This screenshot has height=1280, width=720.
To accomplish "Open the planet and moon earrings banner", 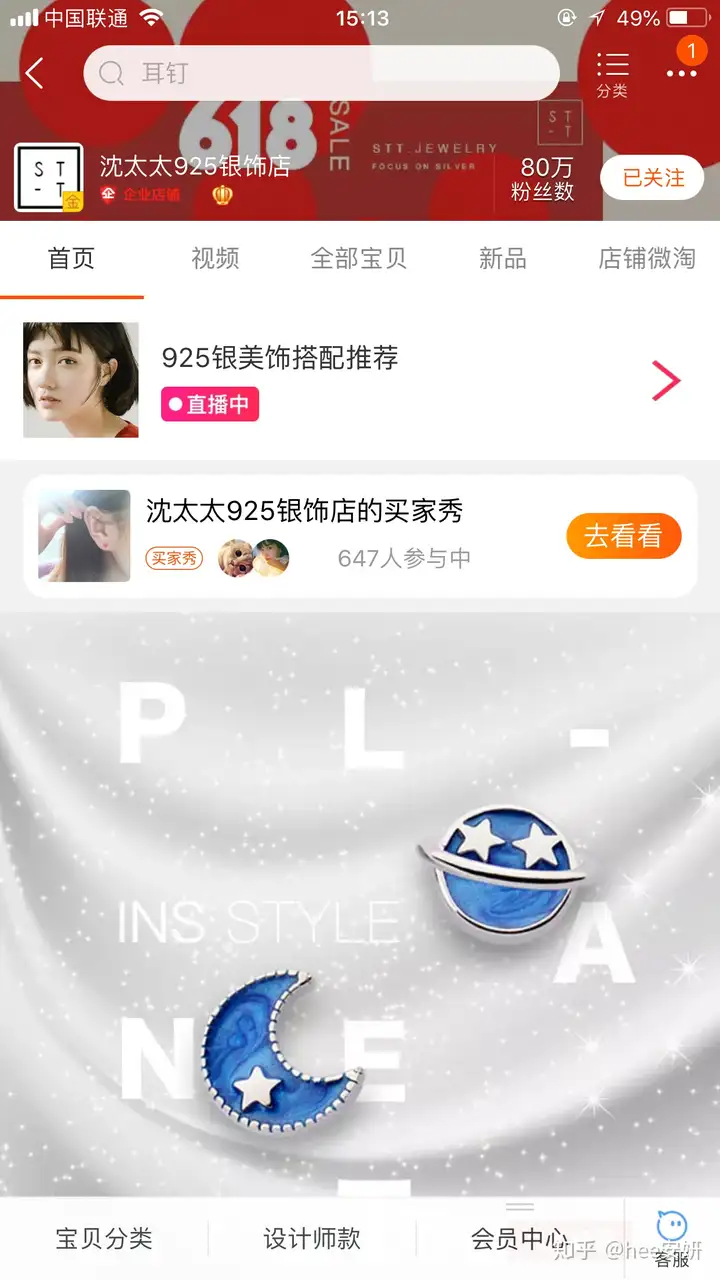I will coord(360,900).
